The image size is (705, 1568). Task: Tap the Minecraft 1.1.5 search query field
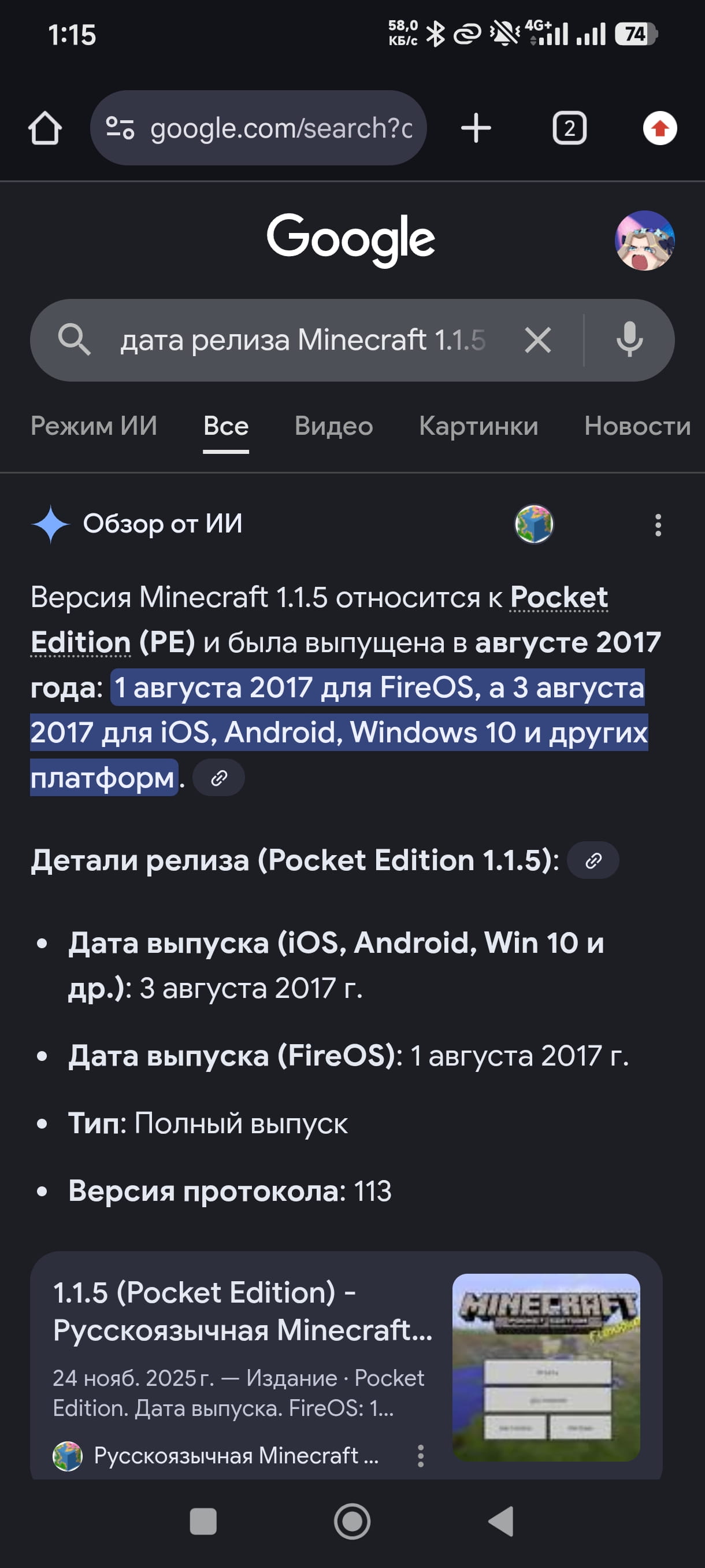tap(302, 341)
